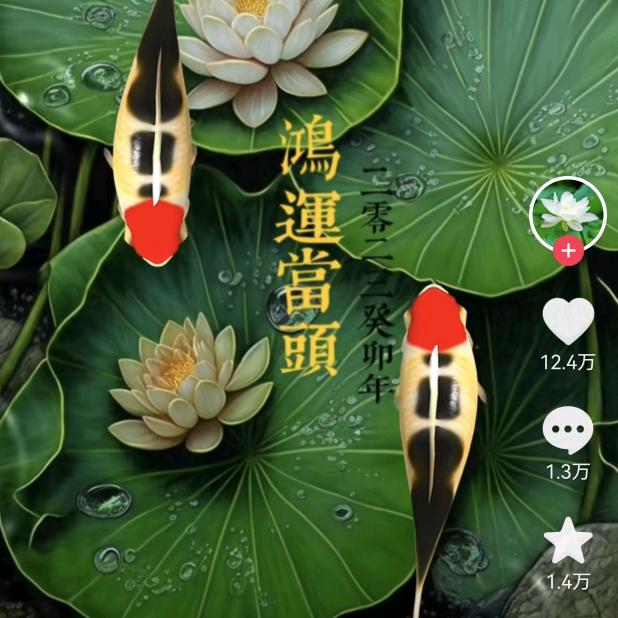618x618 pixels.
Task: Follow the creator via red plus button
Action: tap(568, 251)
